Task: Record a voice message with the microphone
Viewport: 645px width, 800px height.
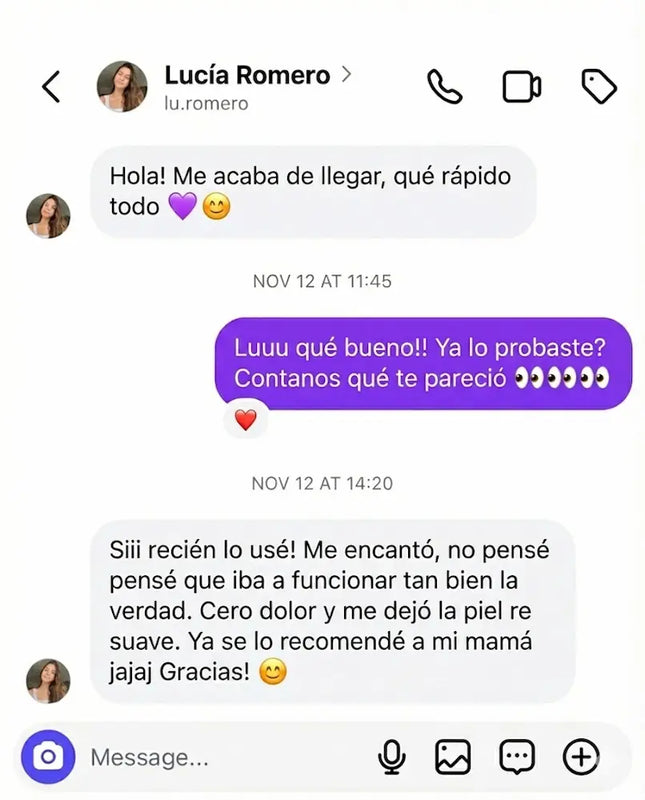Action: (391, 757)
